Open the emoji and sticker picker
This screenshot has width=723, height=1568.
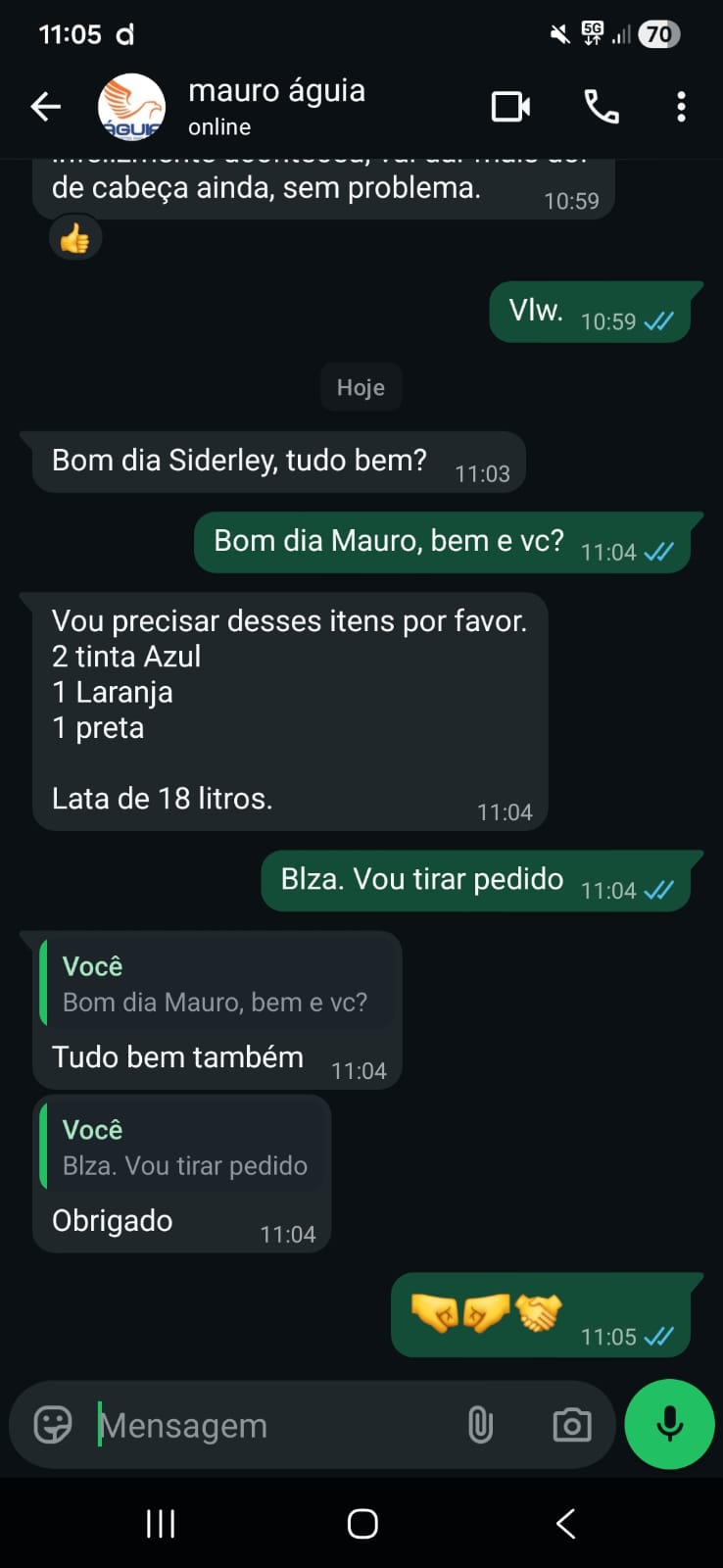coord(53,1425)
